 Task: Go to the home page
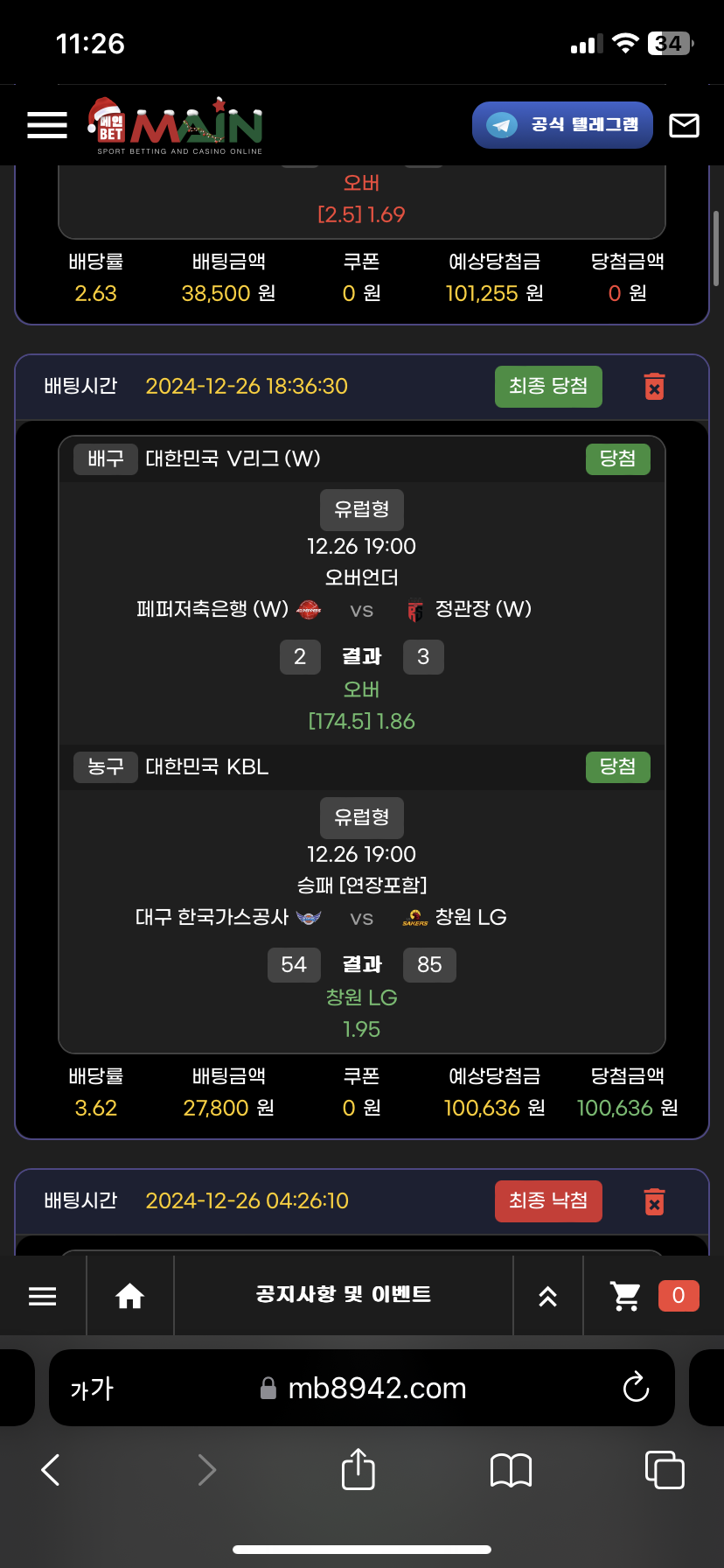(130, 1296)
